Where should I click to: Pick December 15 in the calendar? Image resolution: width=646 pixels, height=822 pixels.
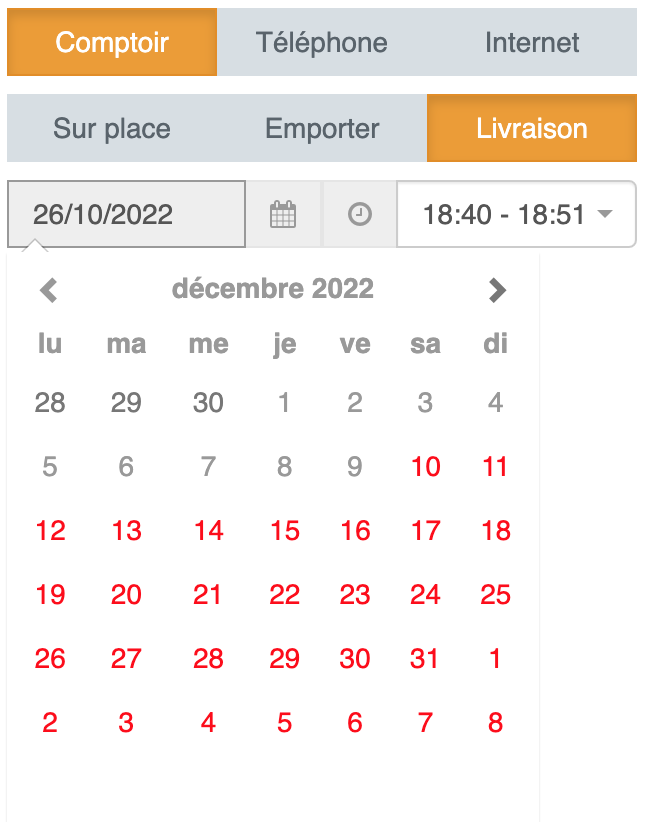(285, 531)
